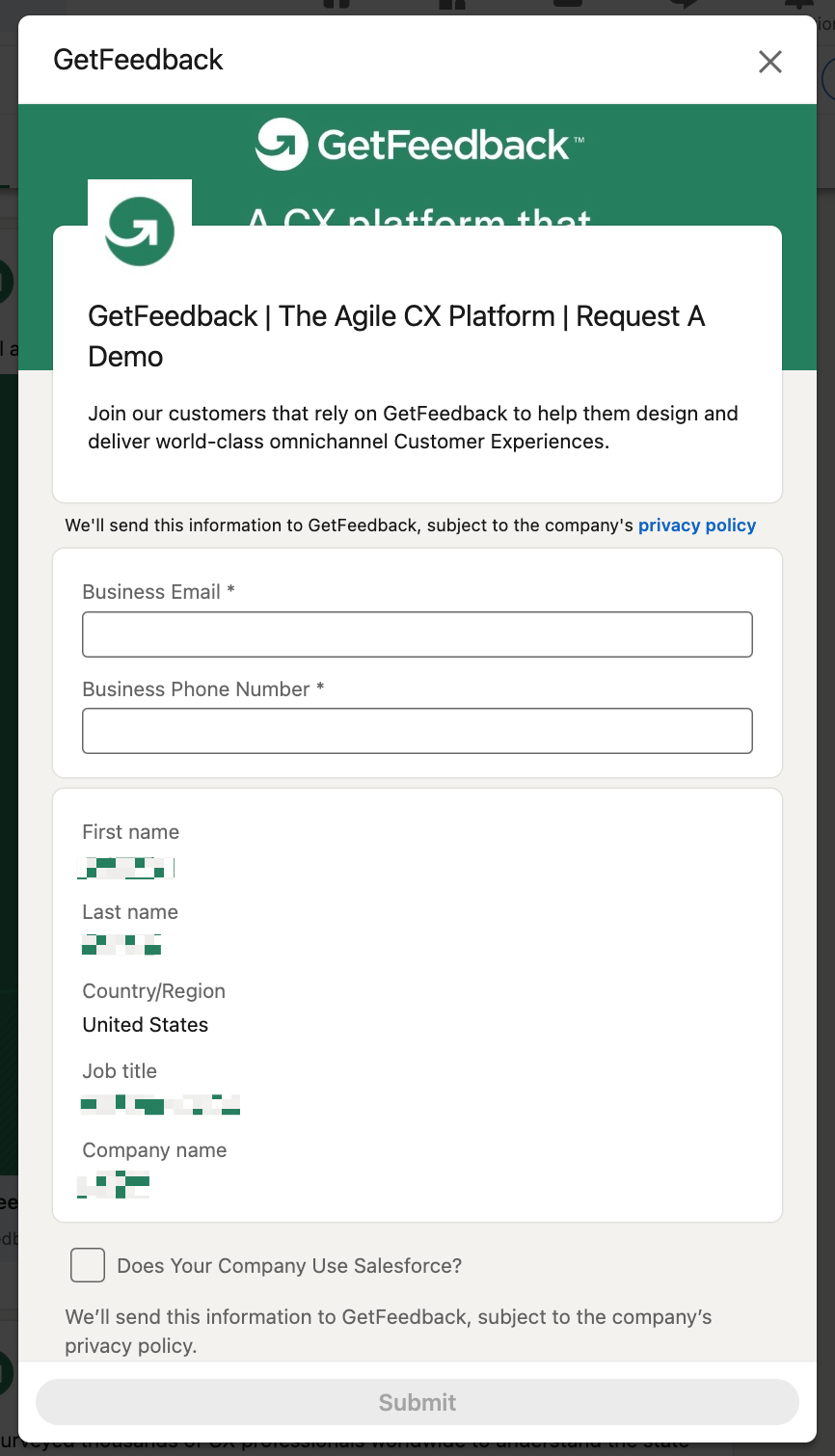Focus the Business Phone Number field
The image size is (835, 1456).
417,731
